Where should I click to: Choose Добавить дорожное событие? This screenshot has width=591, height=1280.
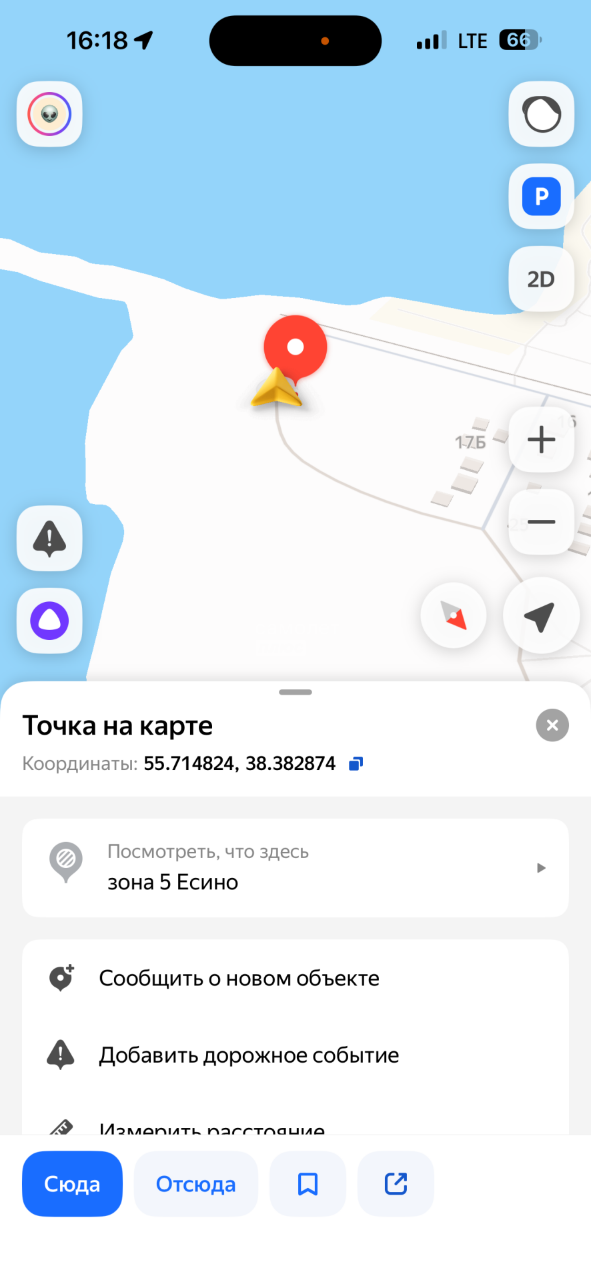[295, 1055]
